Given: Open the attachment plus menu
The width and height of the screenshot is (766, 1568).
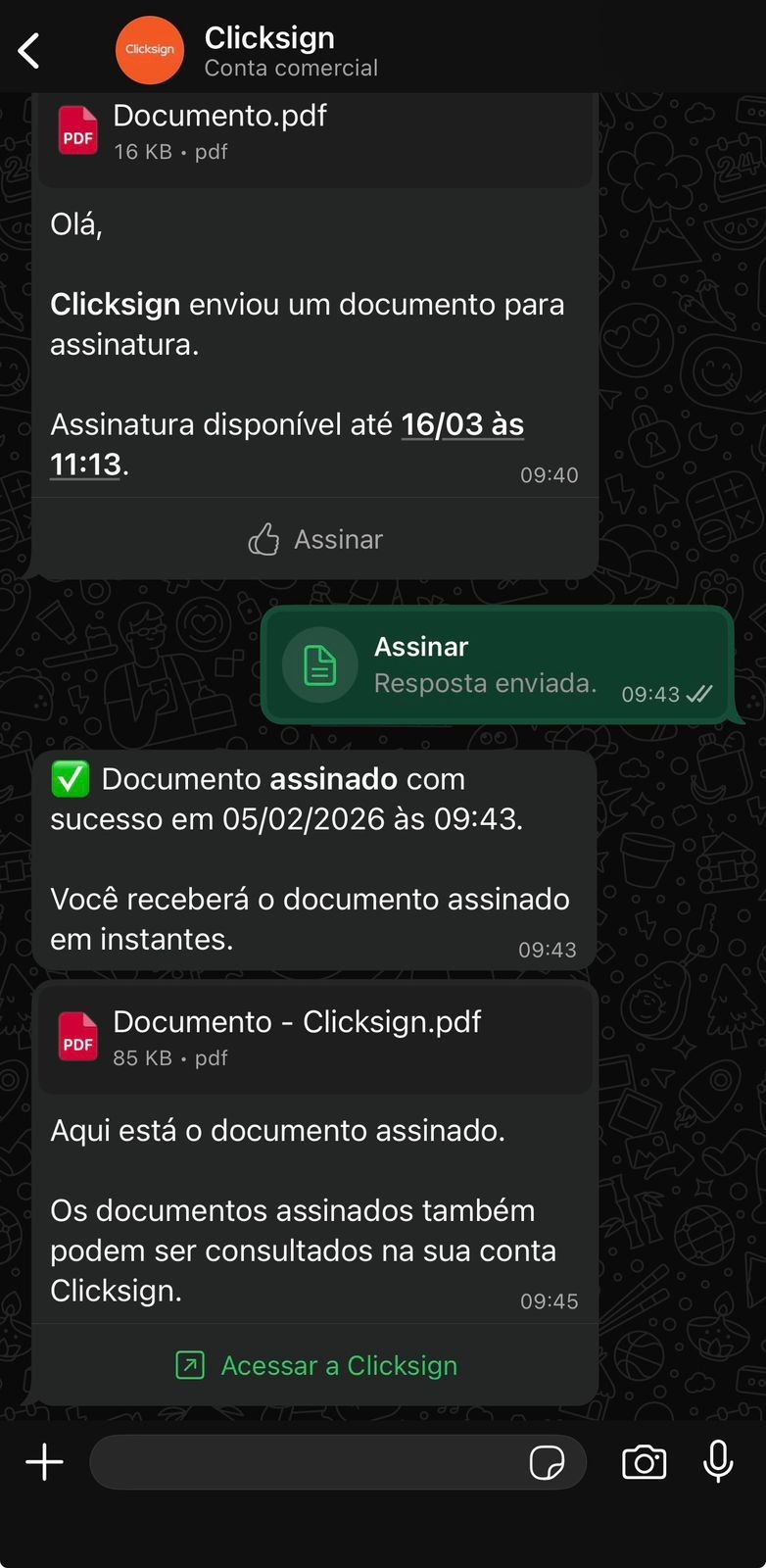Looking at the screenshot, I should pyautogui.click(x=44, y=1462).
